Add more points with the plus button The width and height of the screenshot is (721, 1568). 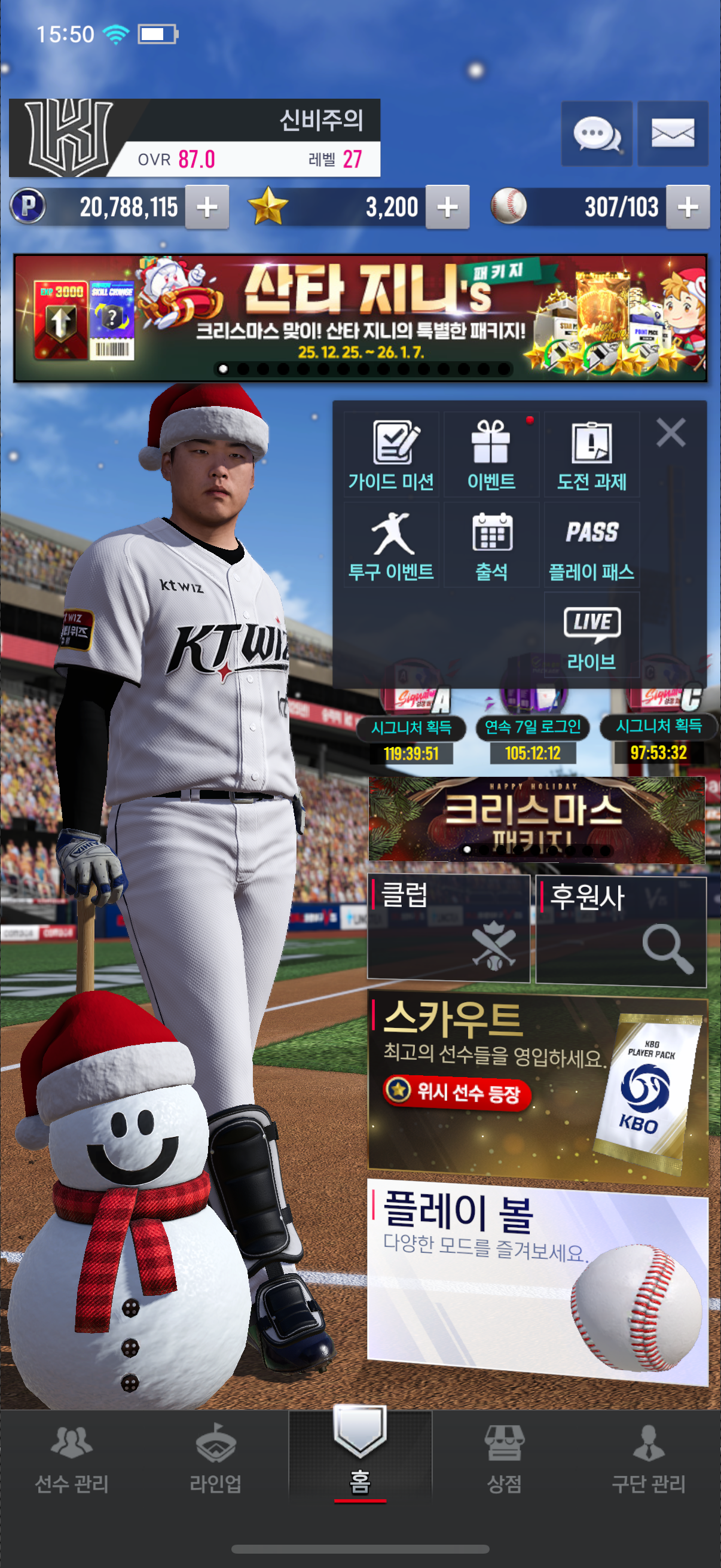[x=207, y=207]
